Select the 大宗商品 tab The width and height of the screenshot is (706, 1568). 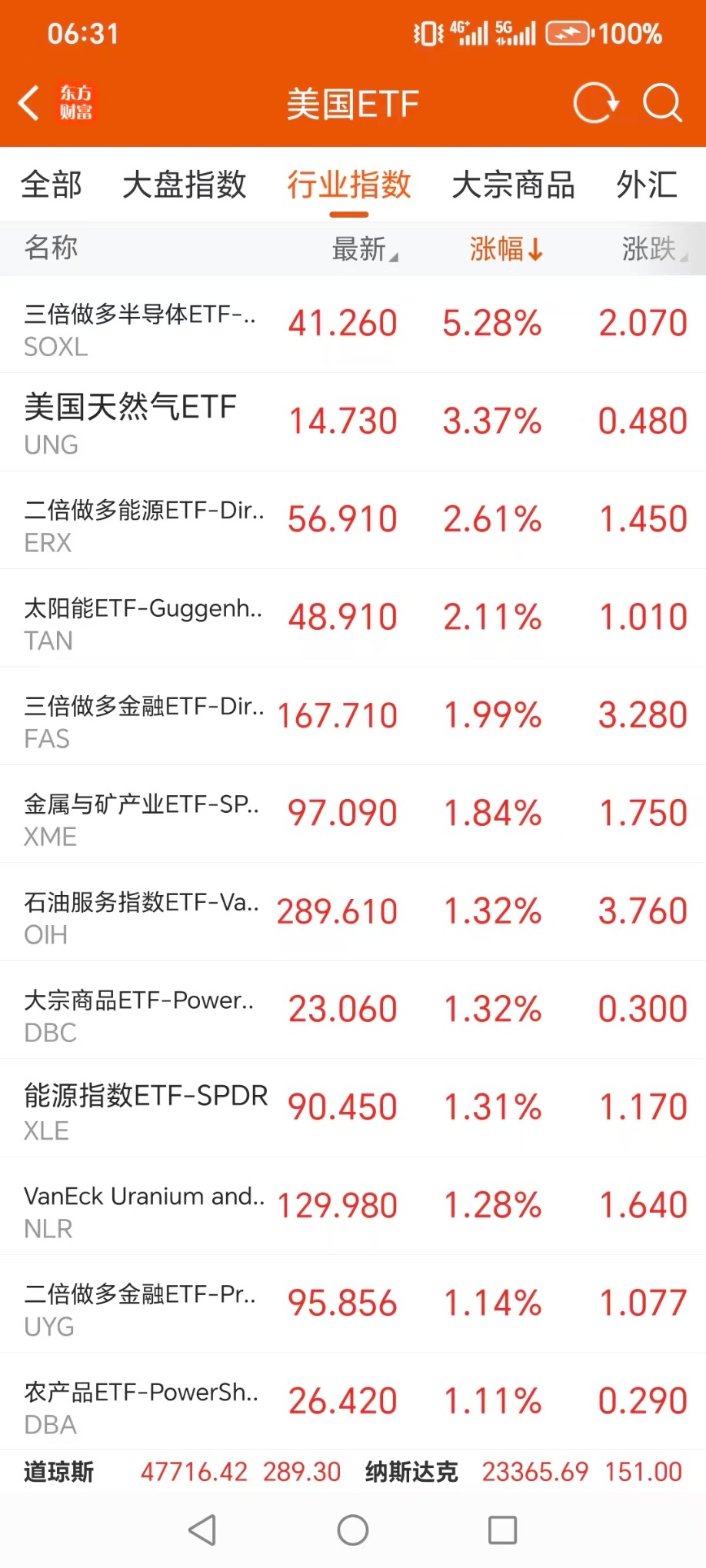coord(513,185)
